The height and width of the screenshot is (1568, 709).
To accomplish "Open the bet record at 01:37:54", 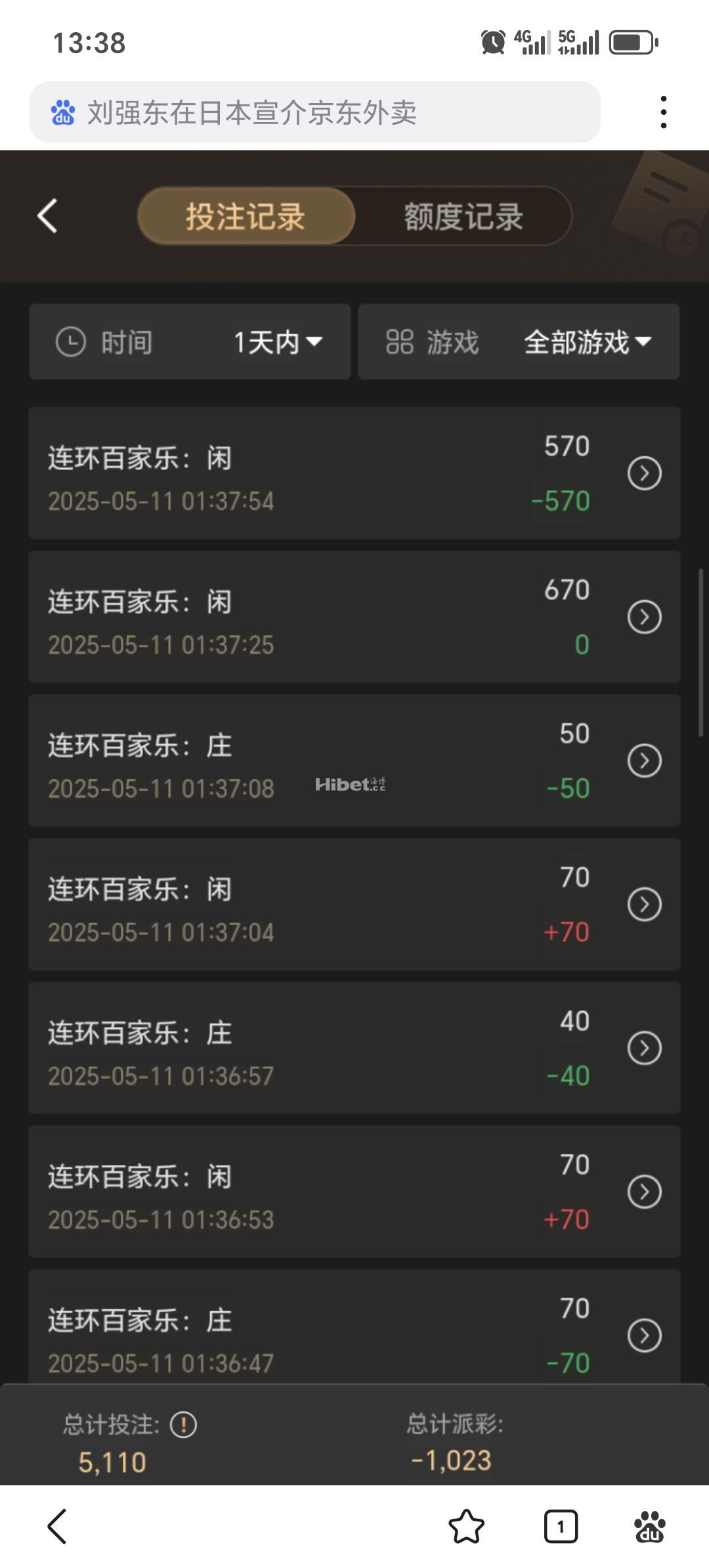I will 644,473.
